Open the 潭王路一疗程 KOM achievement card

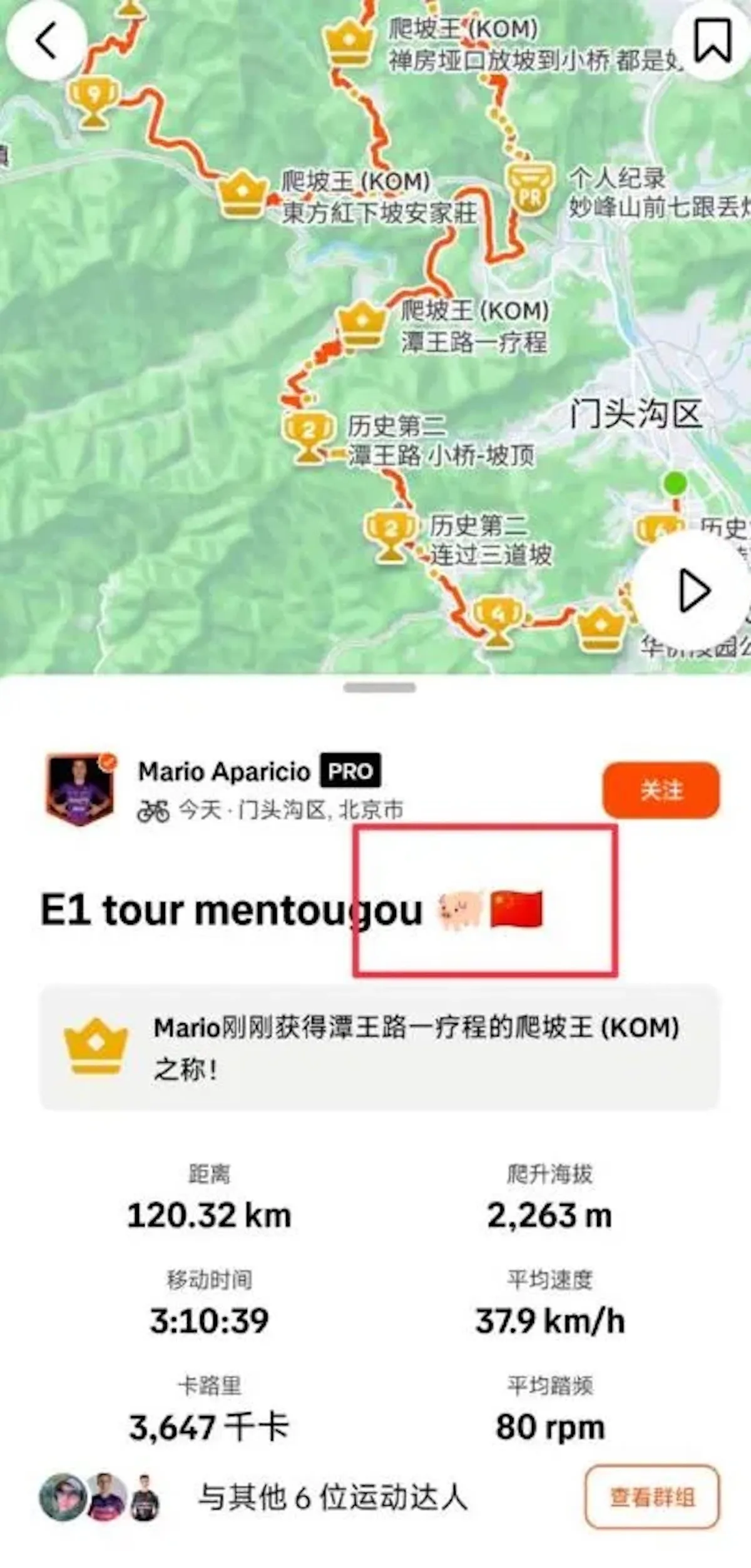379,1048
